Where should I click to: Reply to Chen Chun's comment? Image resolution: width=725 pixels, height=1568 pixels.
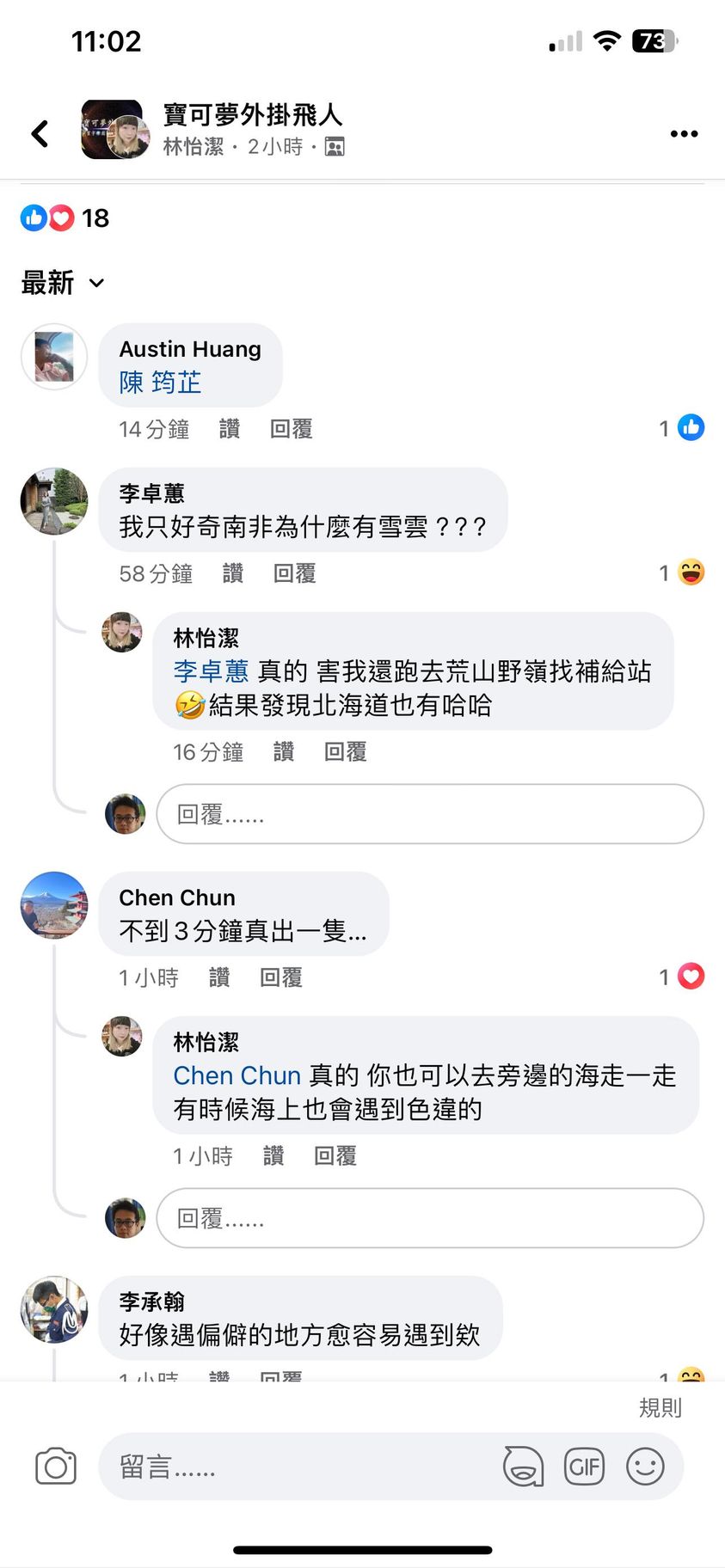click(280, 977)
